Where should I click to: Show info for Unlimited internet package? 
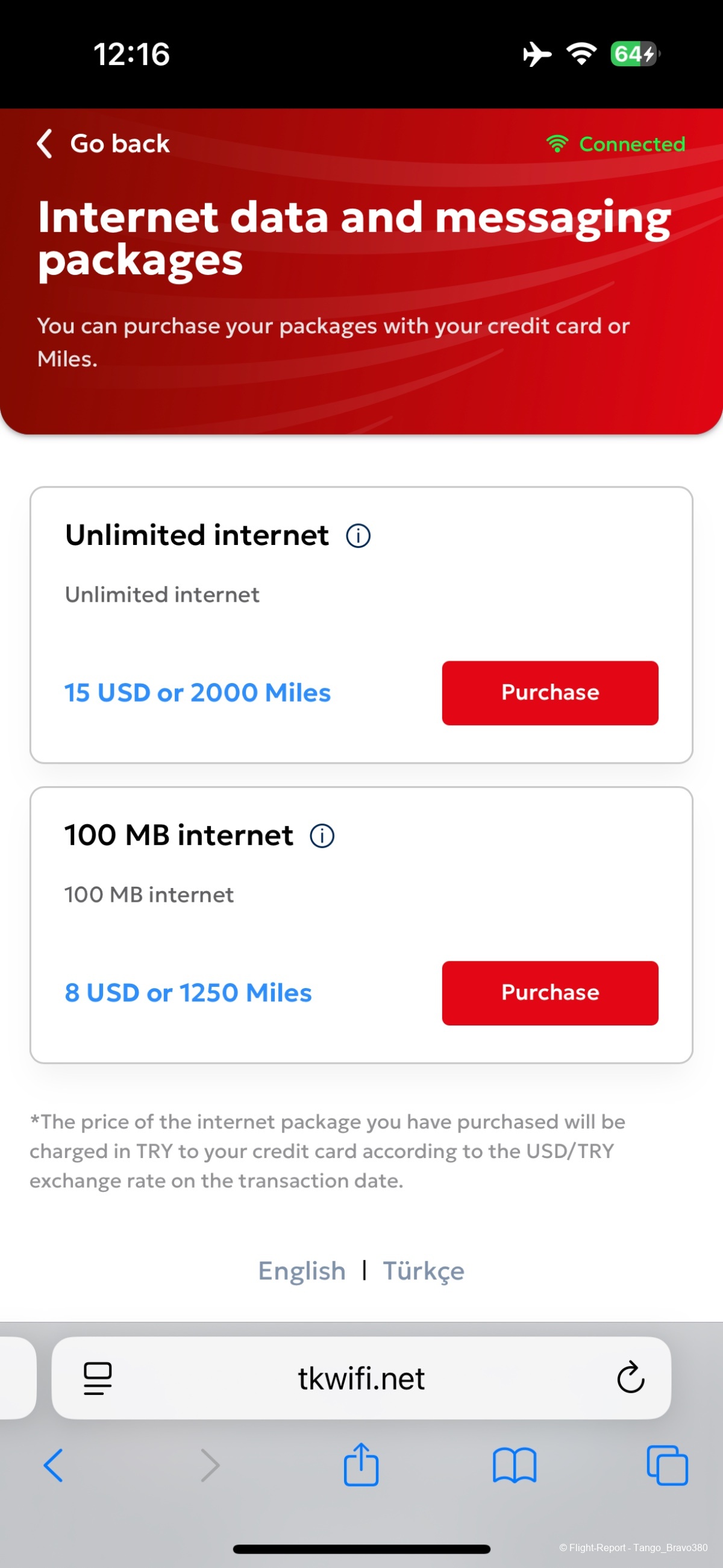[x=358, y=536]
